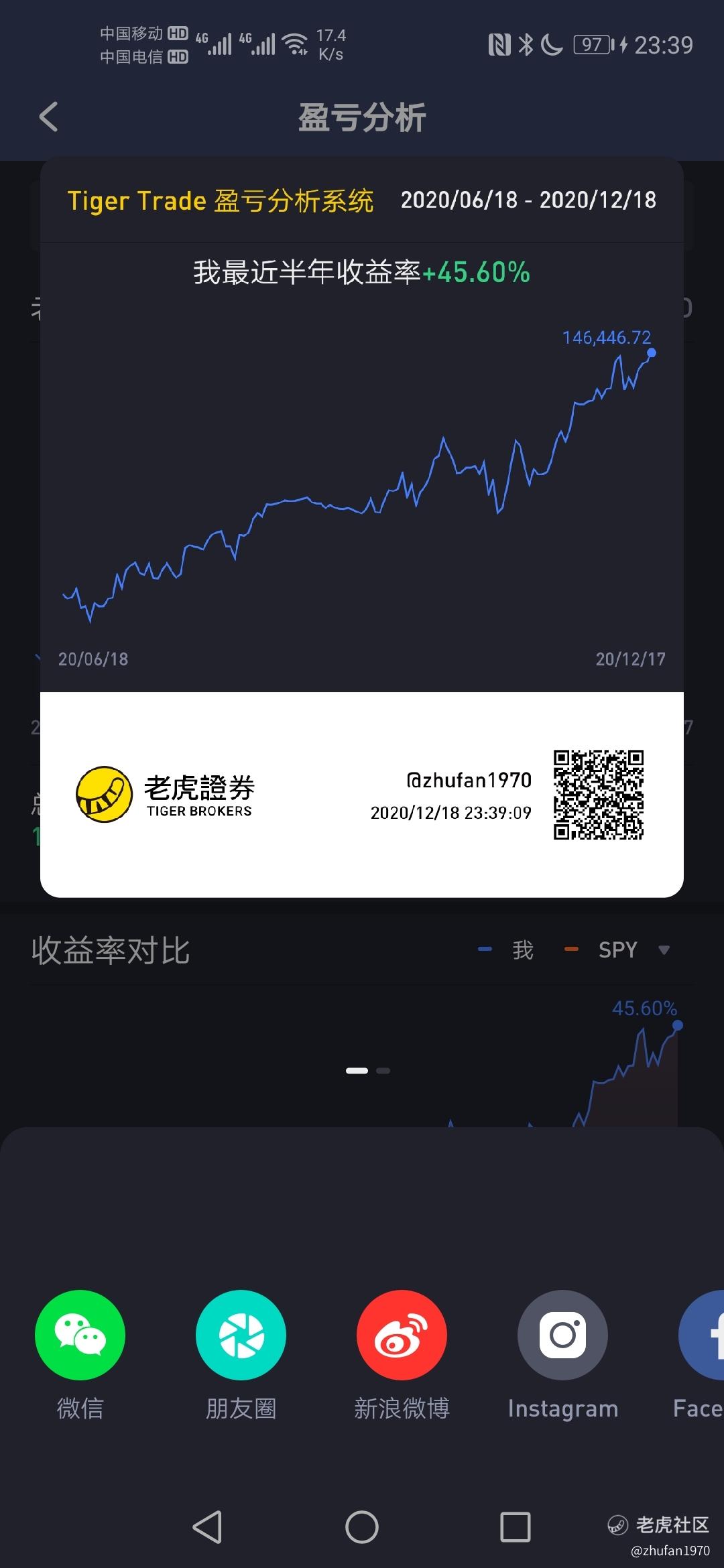Open the recent apps view

(516, 1527)
